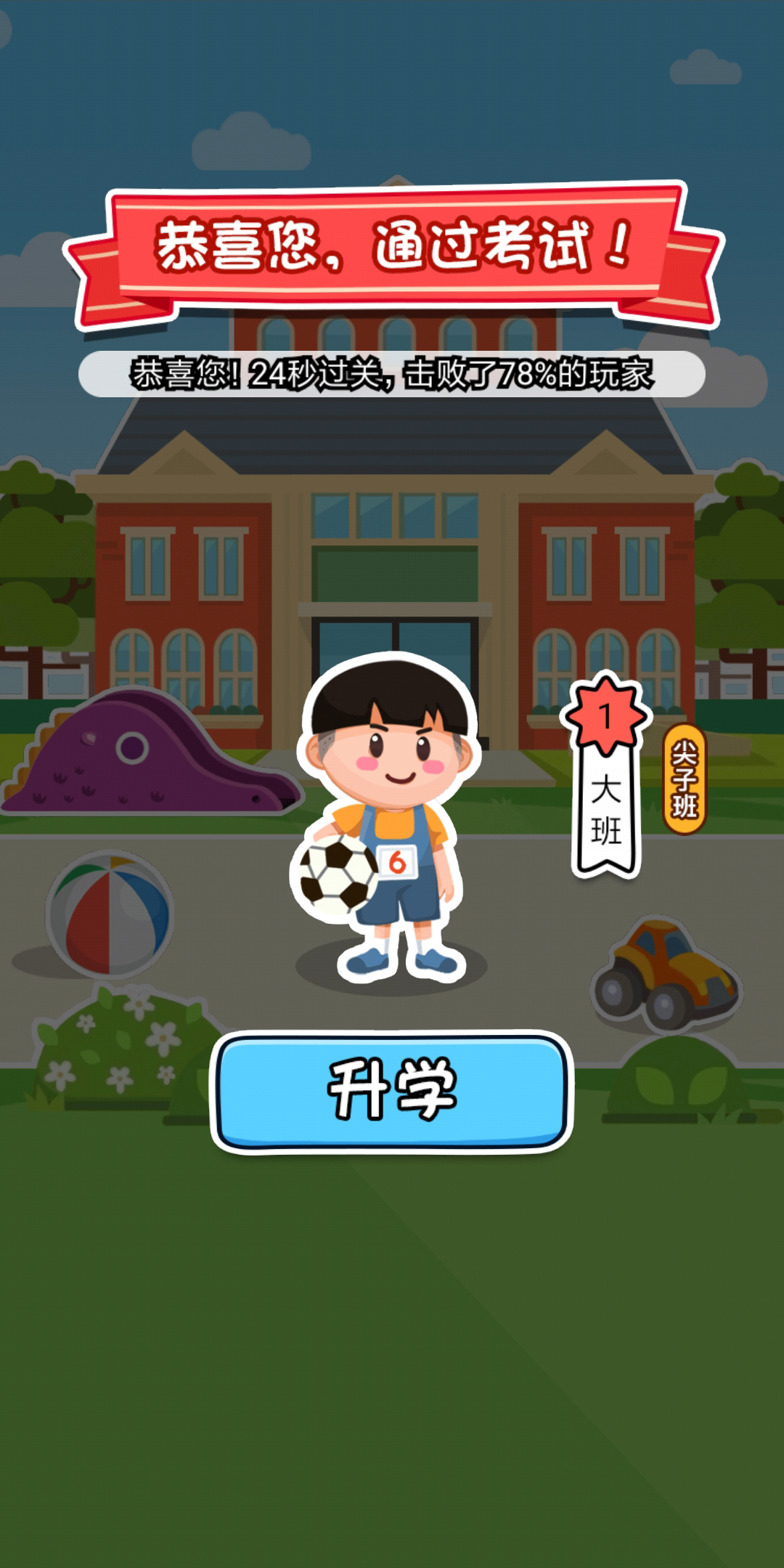This screenshot has width=784, height=1568.
Task: Click the red banner 恭喜您，通过考试！
Action: coord(392,247)
